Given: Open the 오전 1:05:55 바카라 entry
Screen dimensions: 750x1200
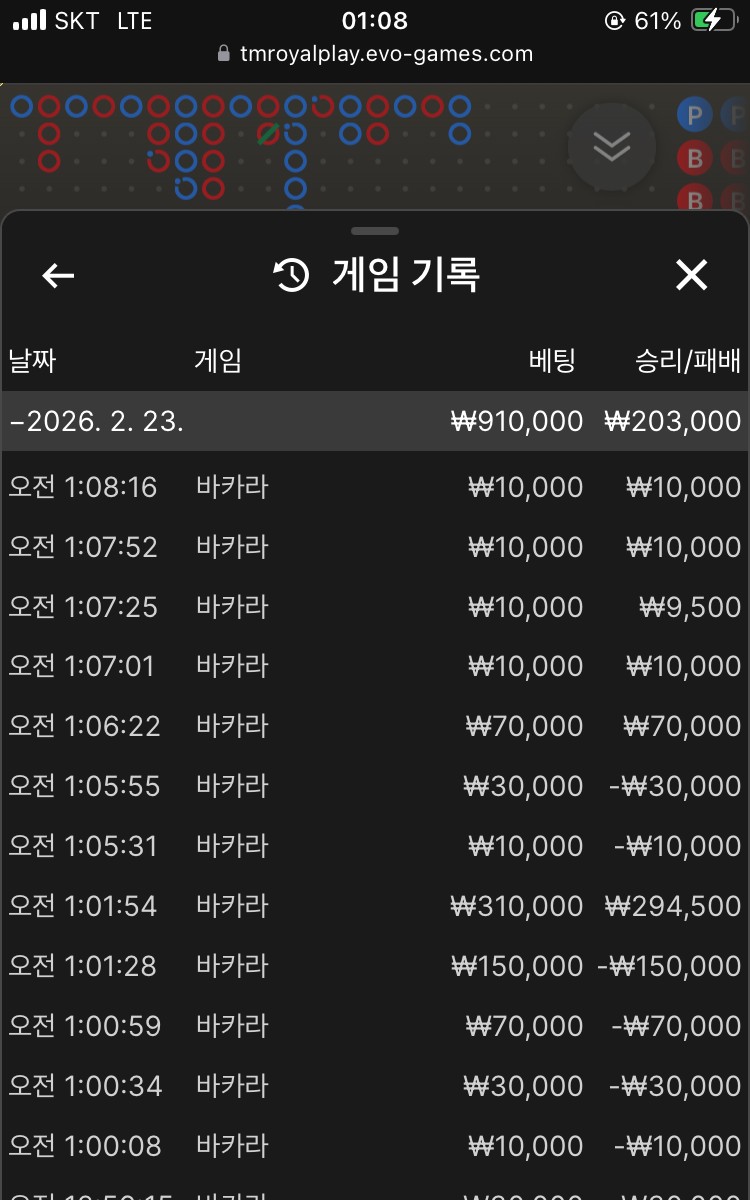Looking at the screenshot, I should [x=375, y=786].
